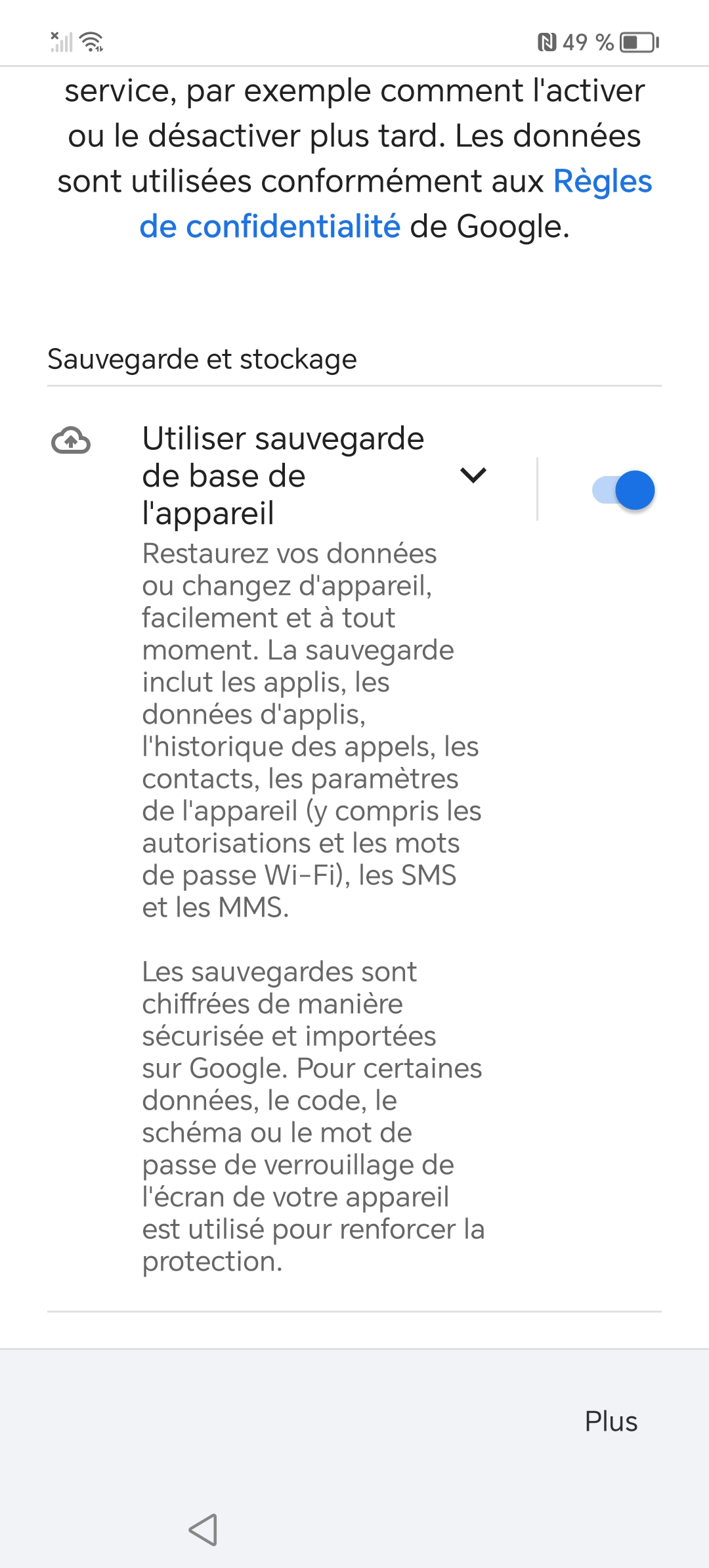Tap the Plus button
This screenshot has width=709, height=1568.
611,1422
